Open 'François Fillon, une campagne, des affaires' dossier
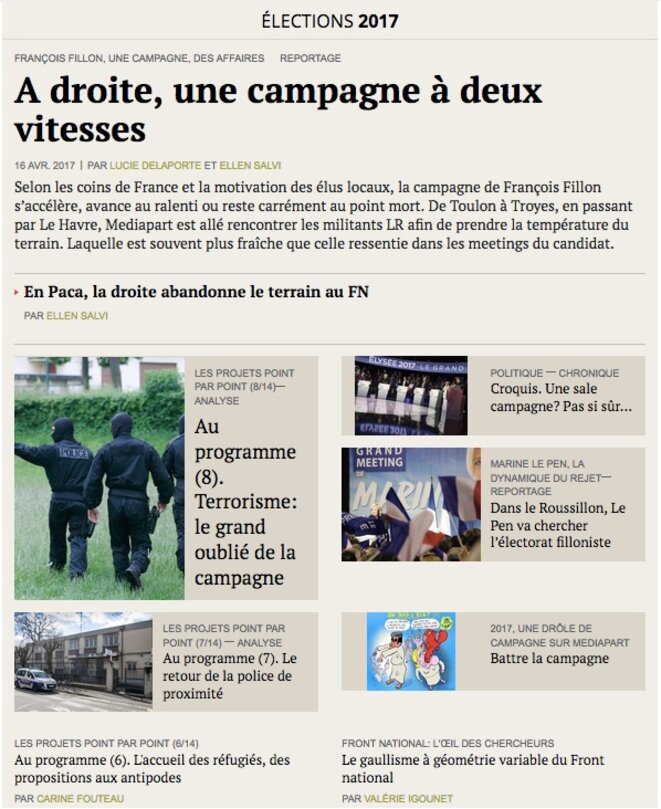 tap(138, 58)
